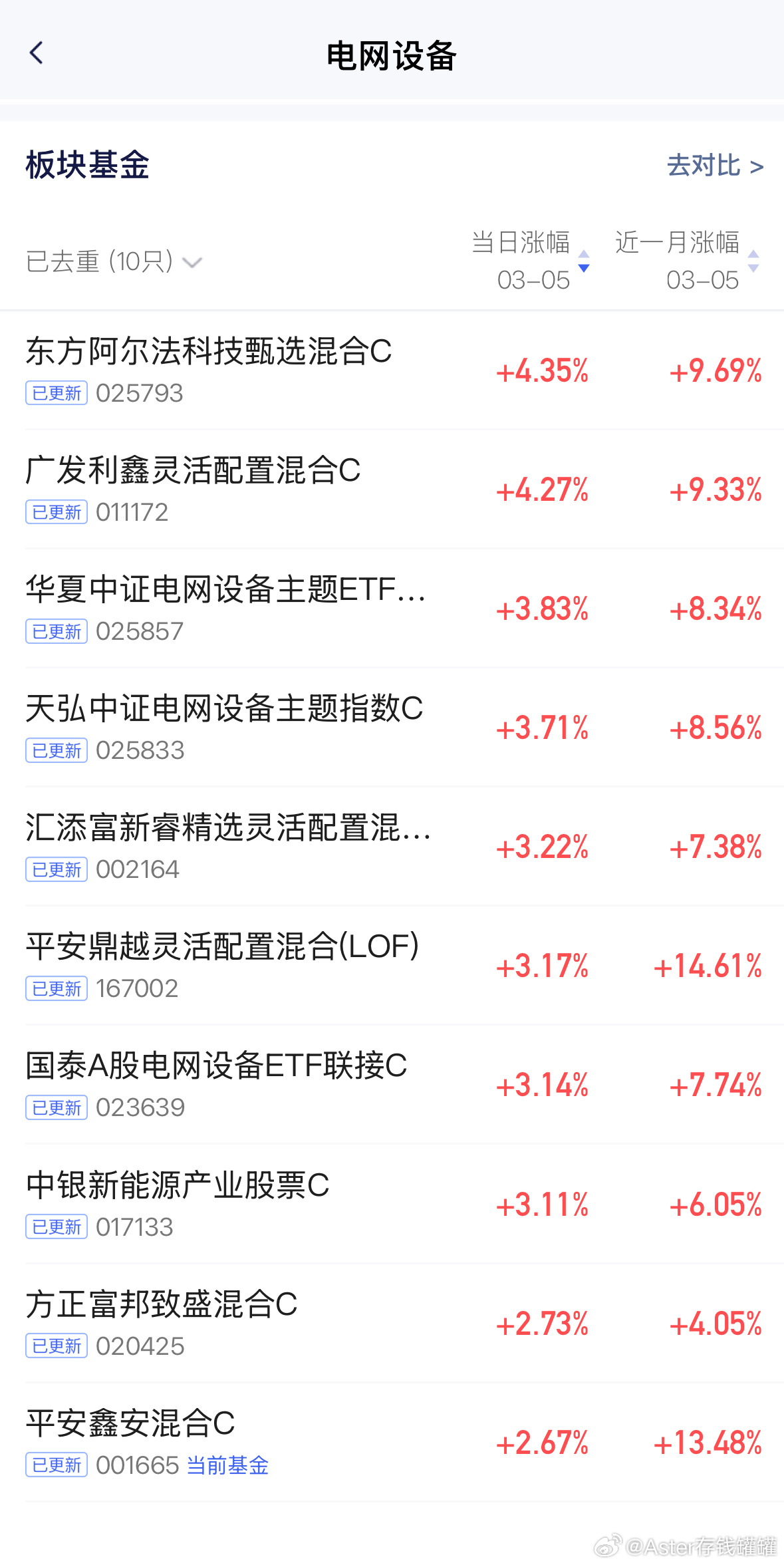Open 国泰A股电网设备ETF联接C
The height and width of the screenshot is (1565, 784).
pyautogui.click(x=216, y=1066)
